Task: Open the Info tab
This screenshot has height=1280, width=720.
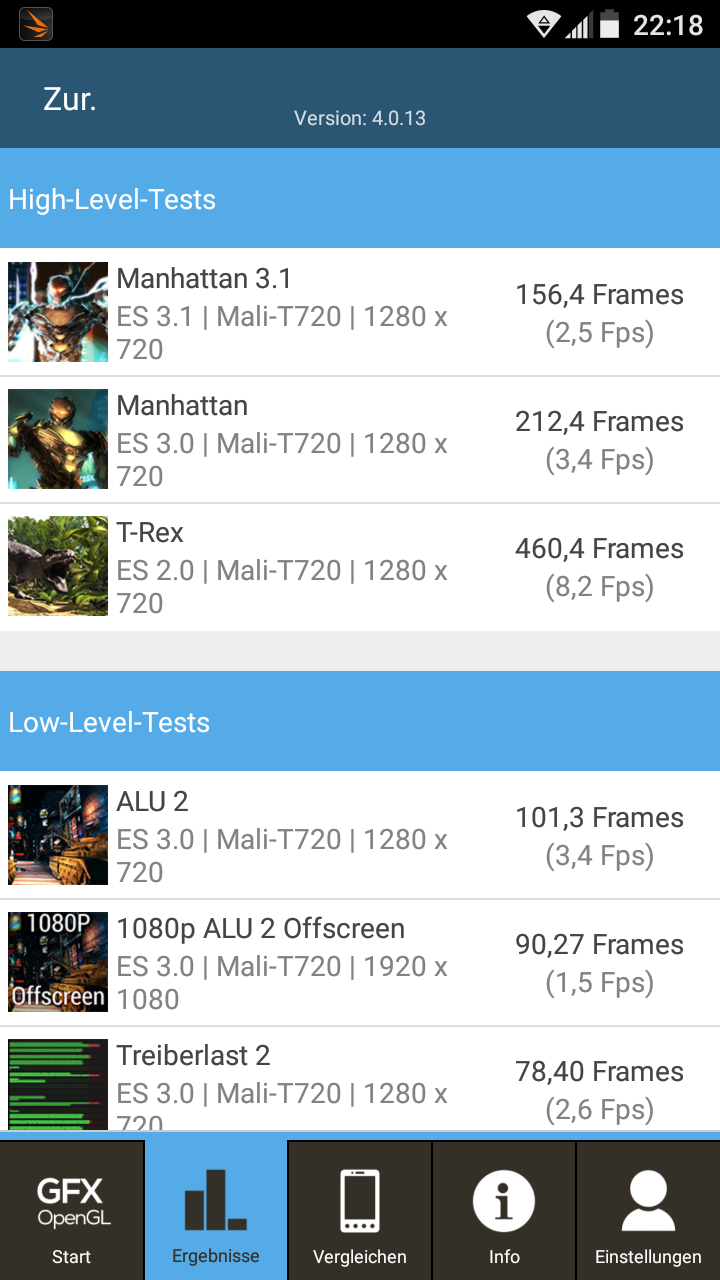Action: 504,1211
